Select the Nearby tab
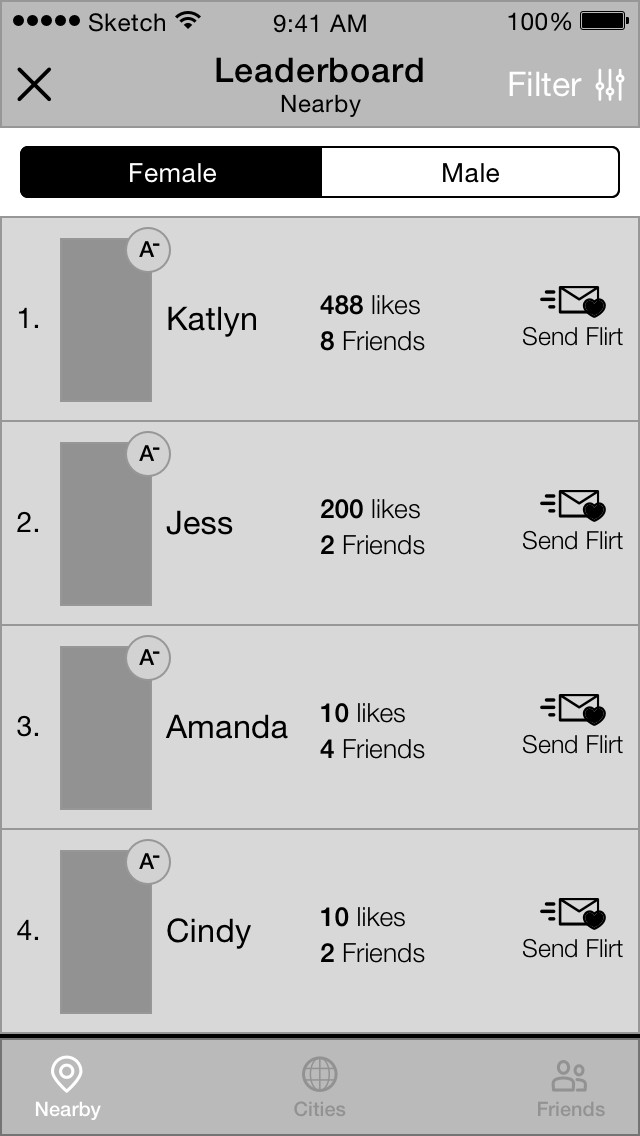Image resolution: width=640 pixels, height=1136 pixels. point(67,1087)
